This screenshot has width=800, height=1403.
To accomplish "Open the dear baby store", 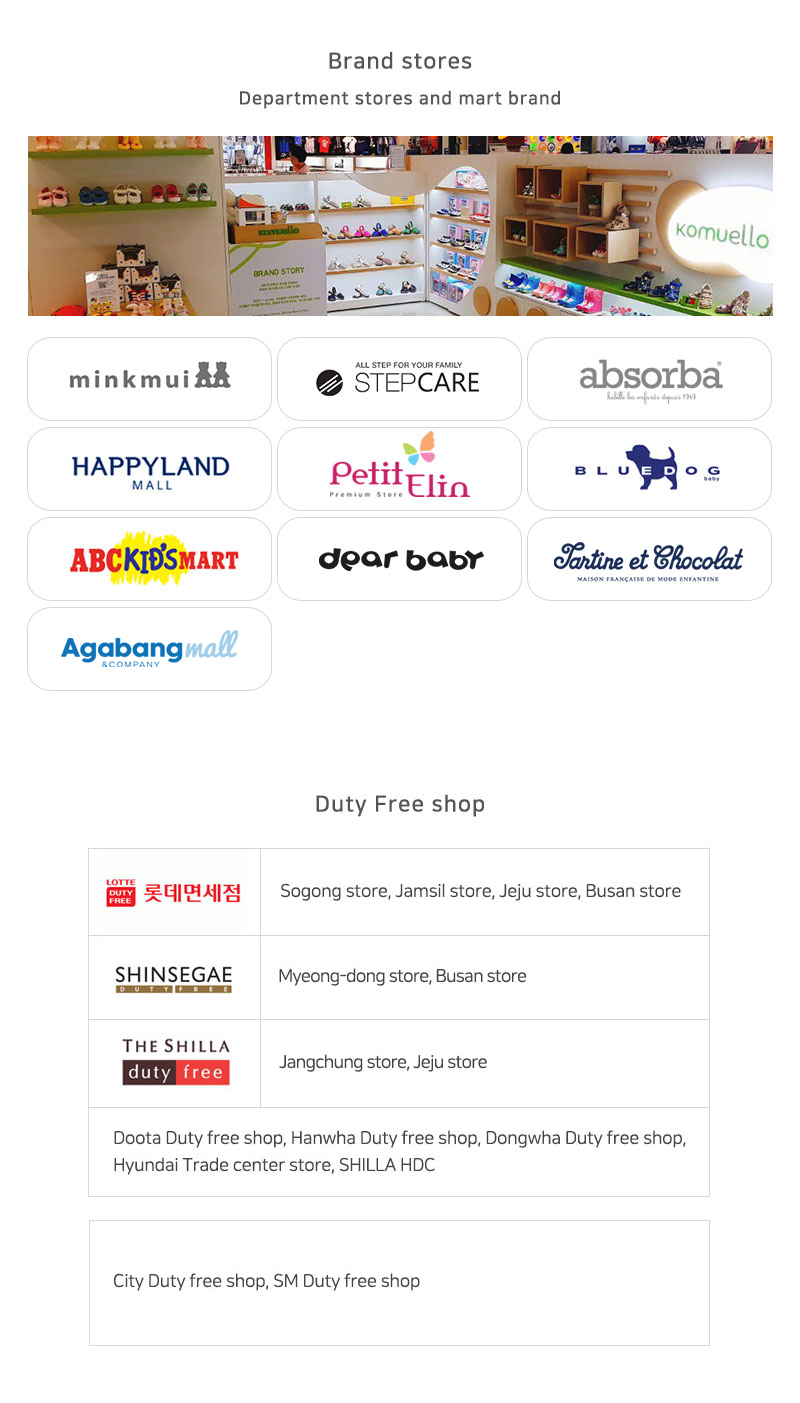I will pos(399,559).
